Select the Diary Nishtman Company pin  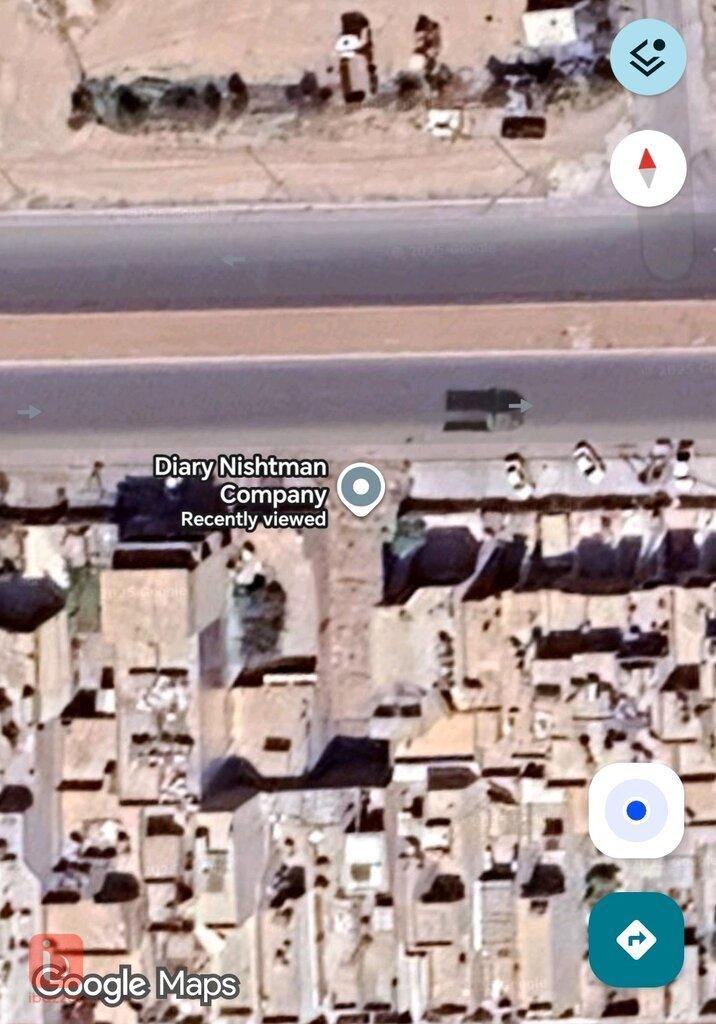[360, 488]
